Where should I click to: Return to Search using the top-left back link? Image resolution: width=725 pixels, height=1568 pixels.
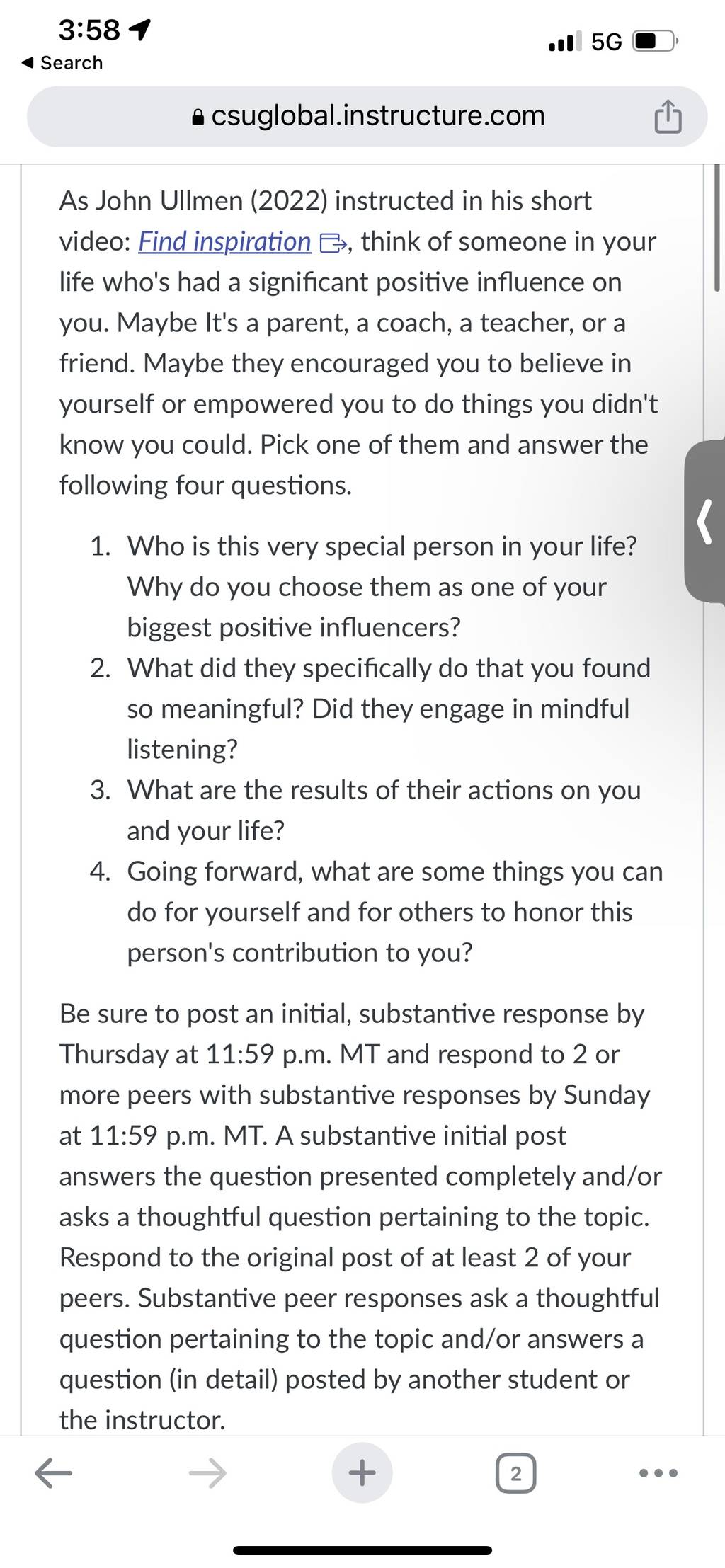(x=62, y=63)
